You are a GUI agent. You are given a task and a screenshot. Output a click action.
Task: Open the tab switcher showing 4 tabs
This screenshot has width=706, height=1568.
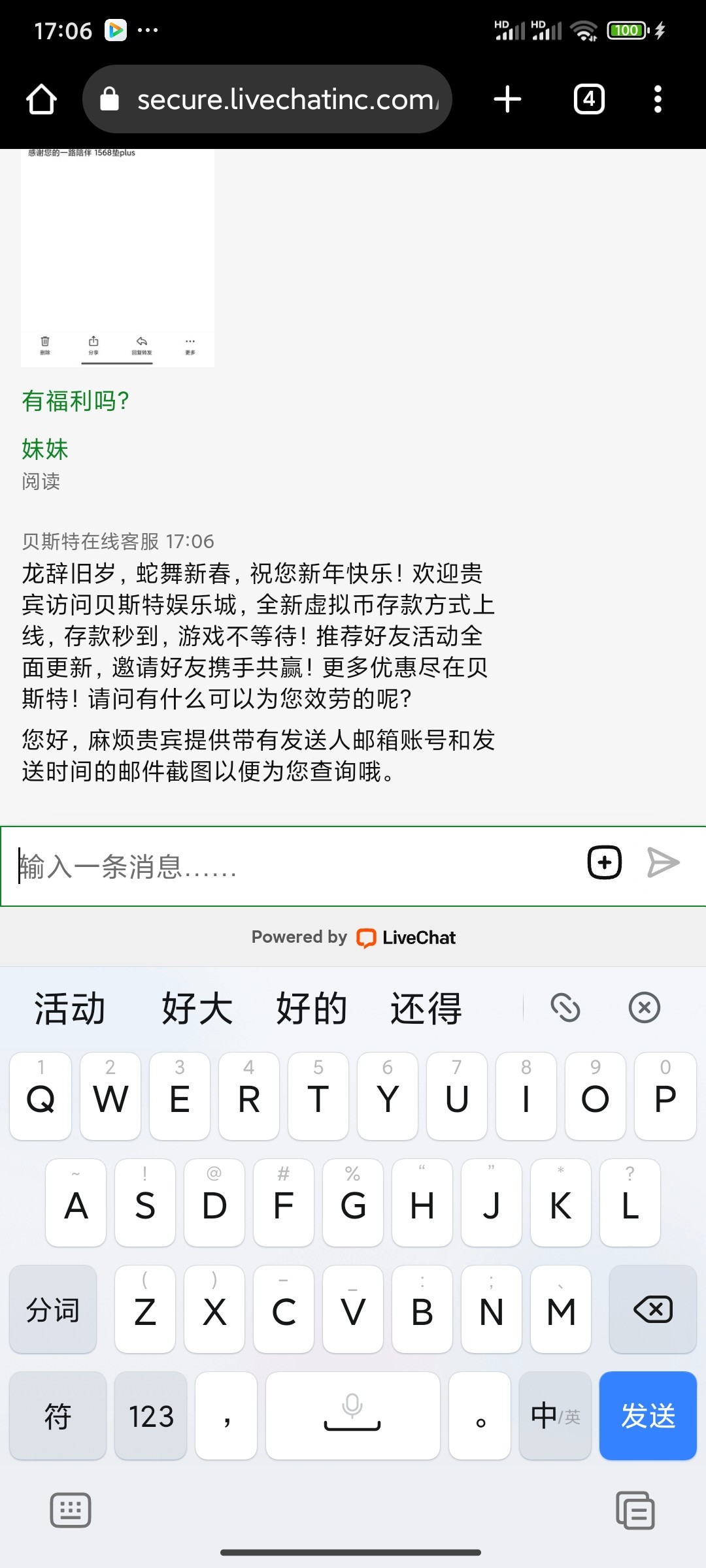coord(589,100)
